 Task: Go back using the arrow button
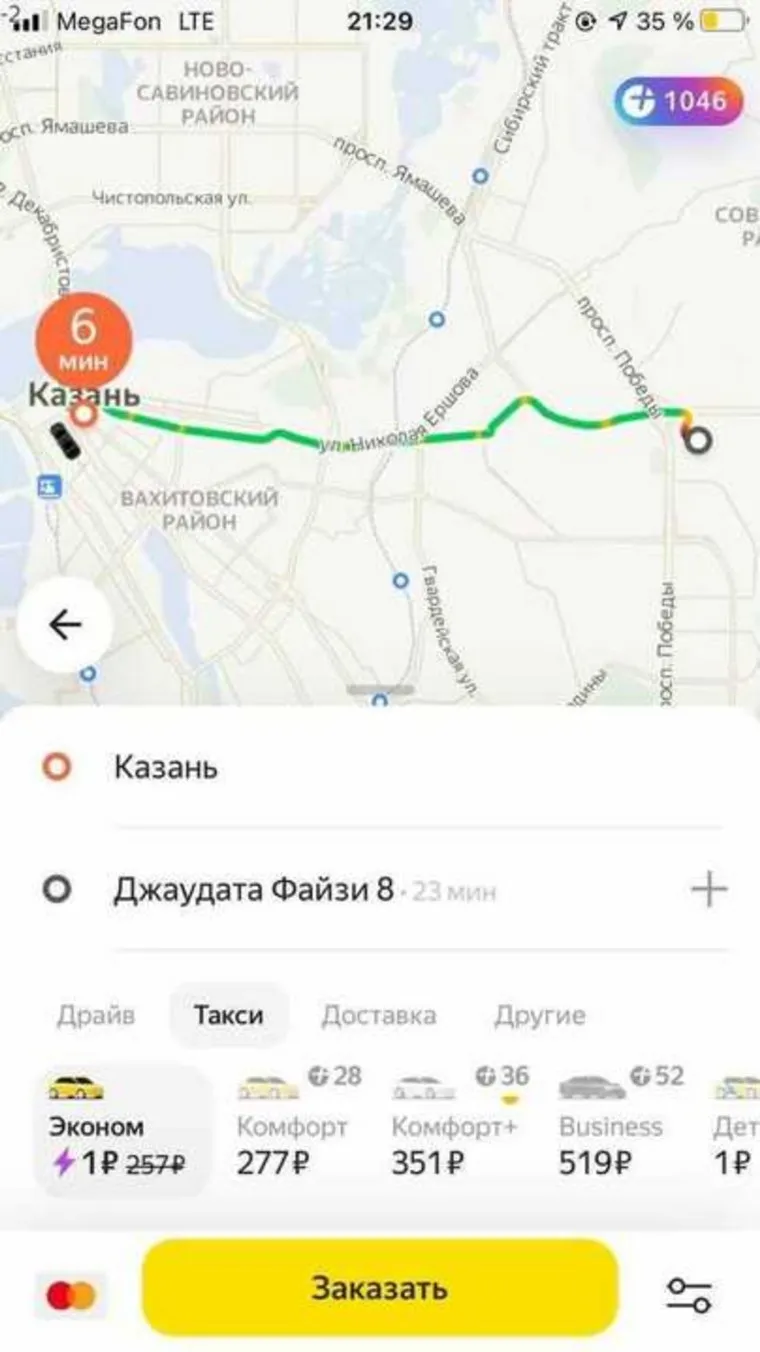[x=65, y=625]
